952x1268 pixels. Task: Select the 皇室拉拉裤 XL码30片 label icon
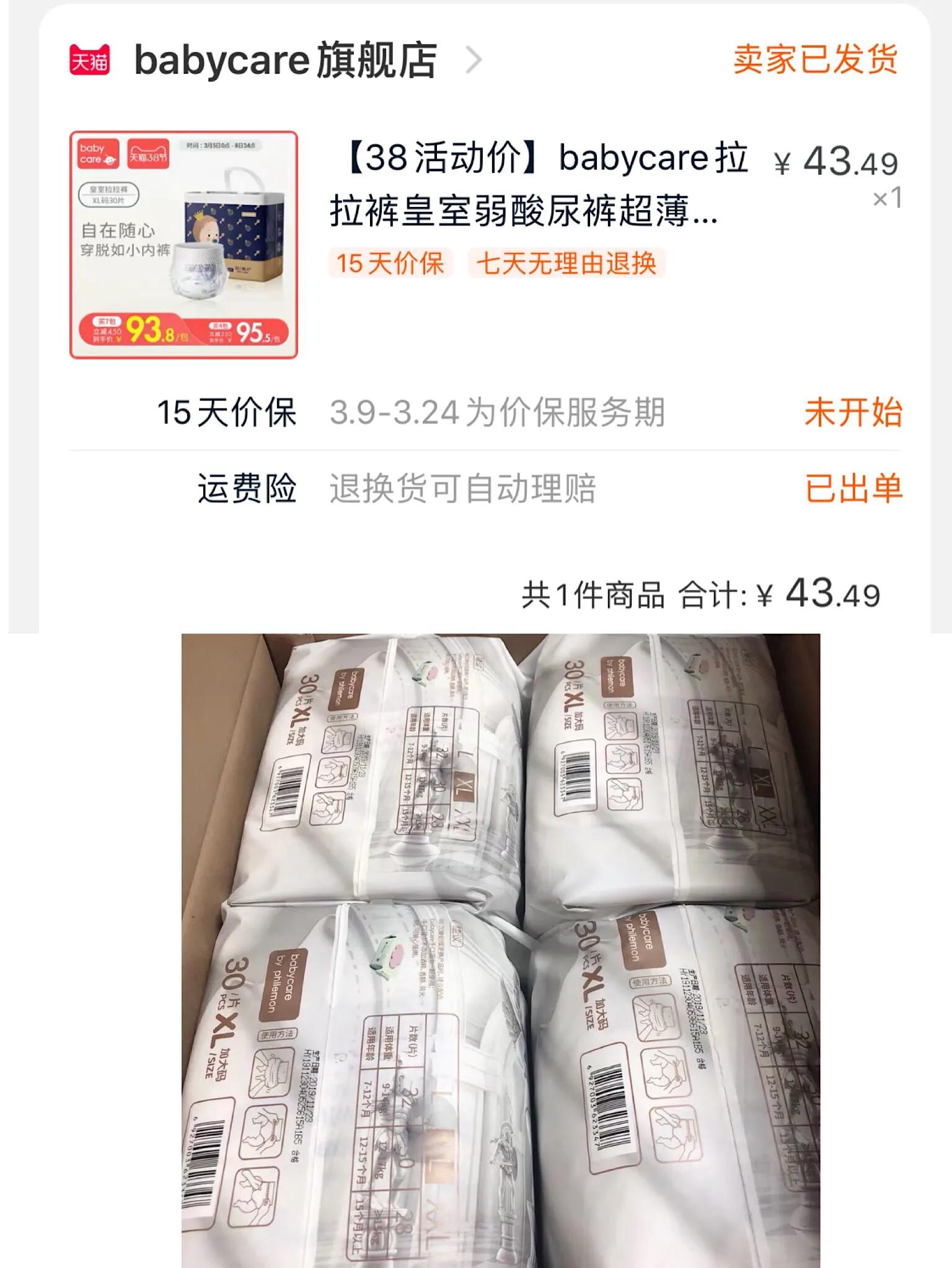point(109,193)
